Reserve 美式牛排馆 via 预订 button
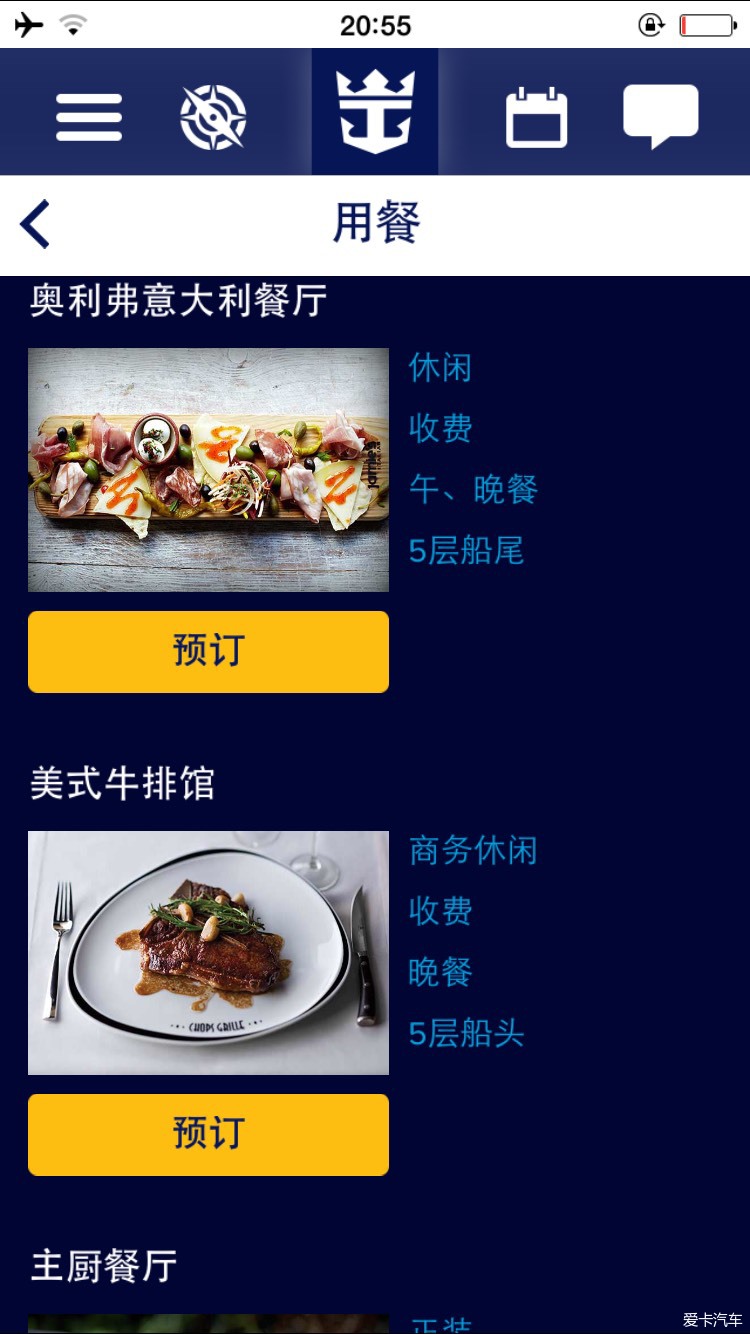 point(208,1135)
